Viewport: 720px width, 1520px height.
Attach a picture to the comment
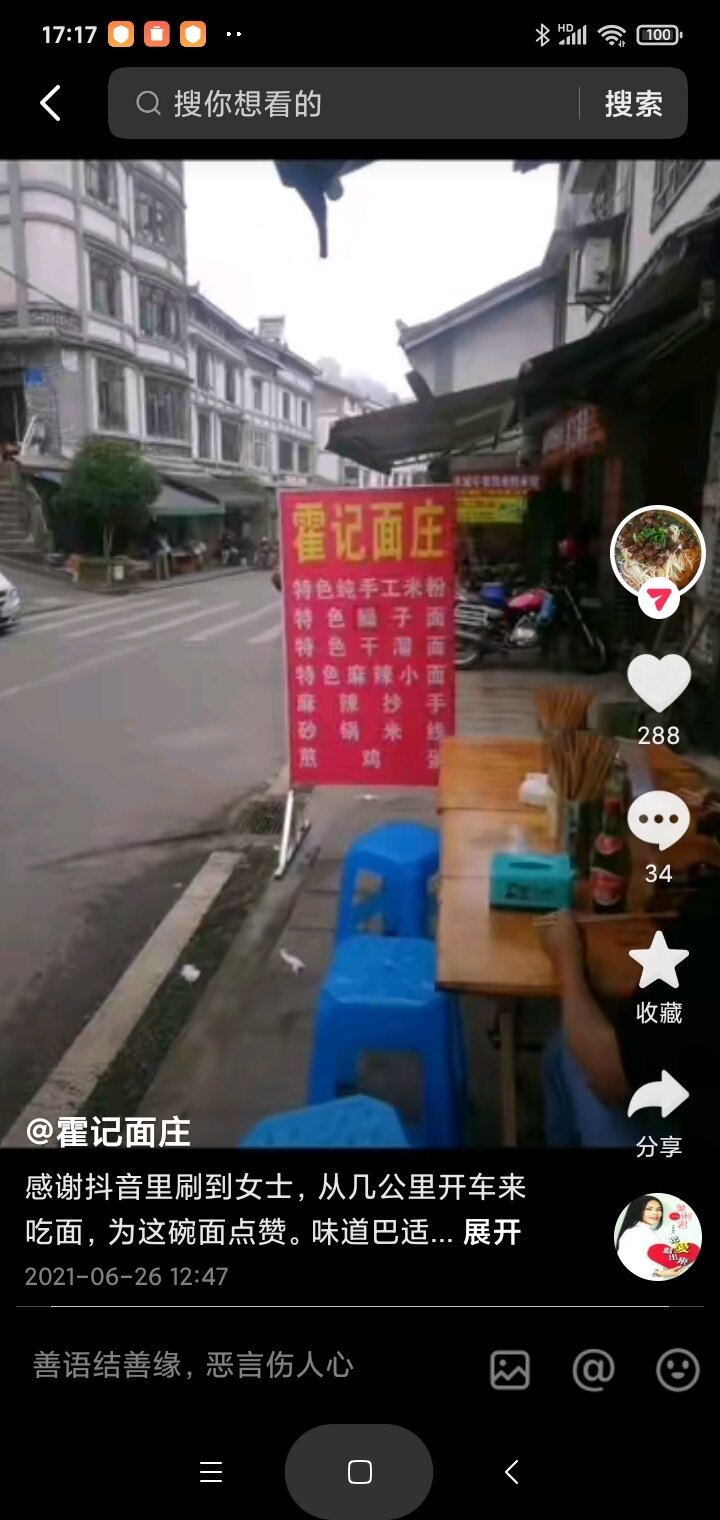[x=509, y=1370]
